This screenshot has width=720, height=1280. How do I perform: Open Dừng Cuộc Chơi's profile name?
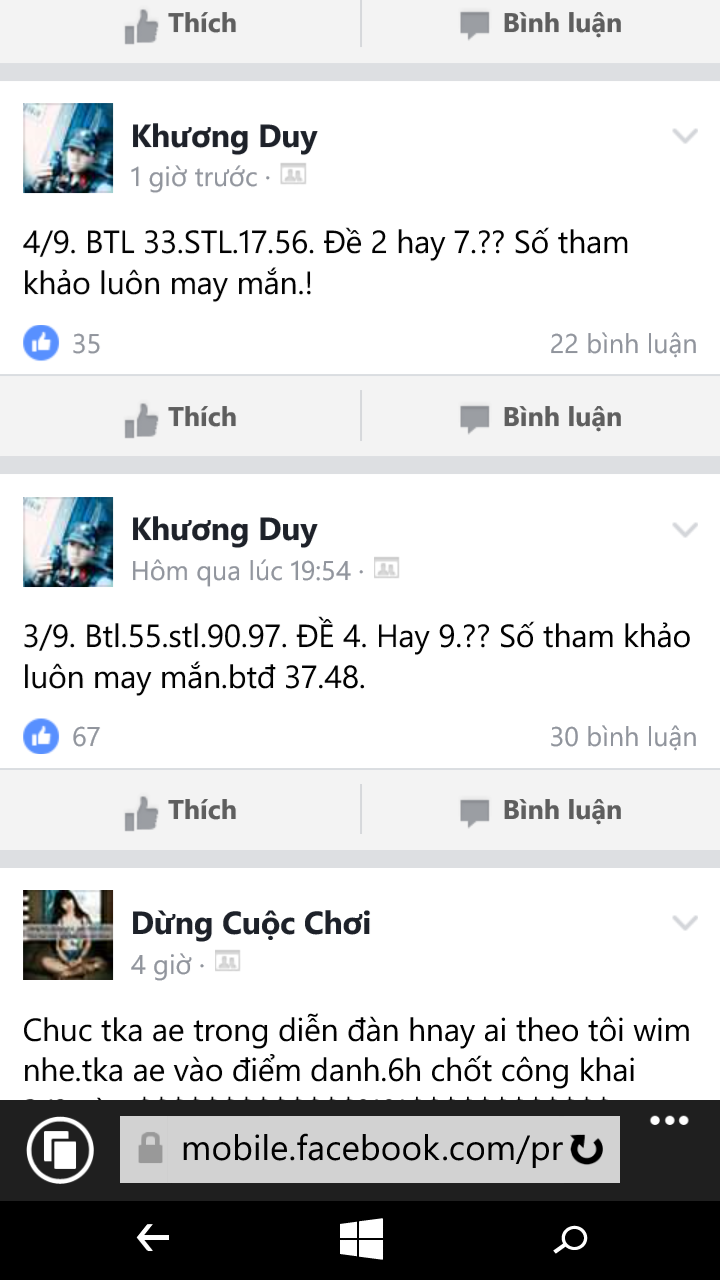tap(251, 923)
